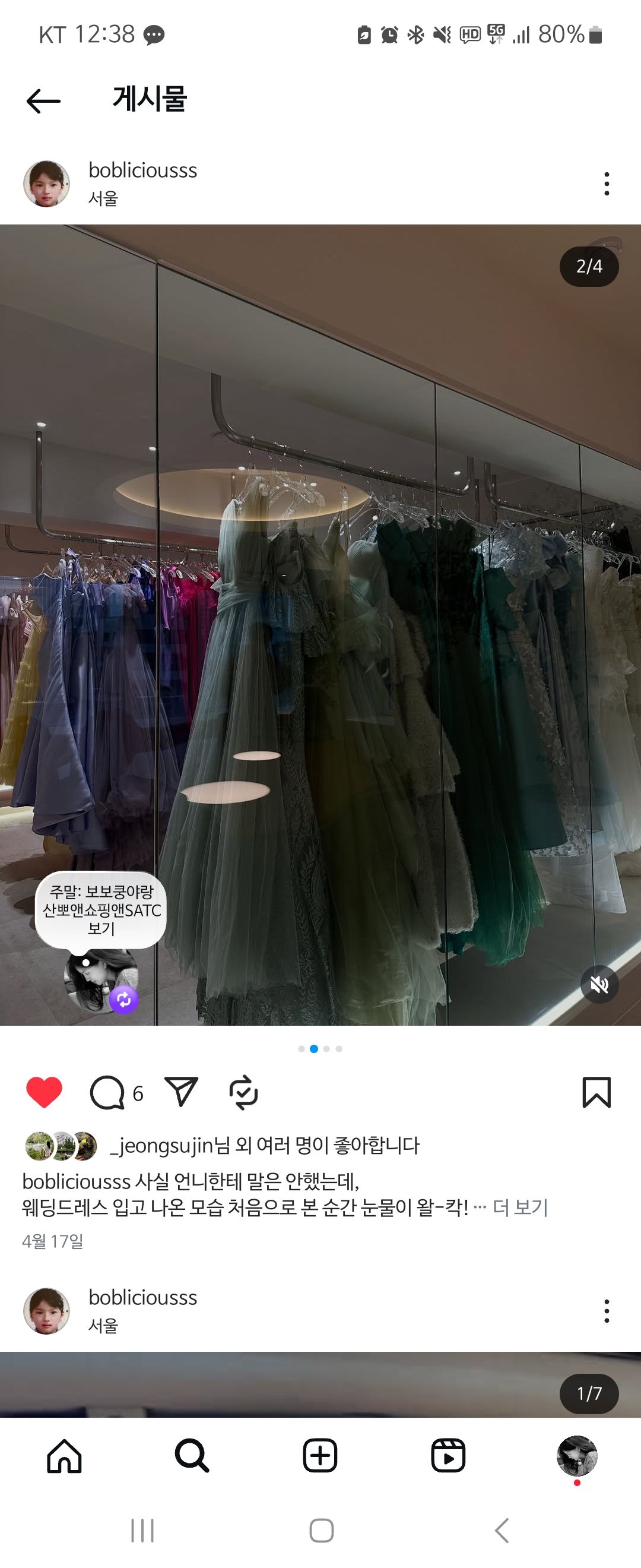Screen dimensions: 641x1568
Task: Unmute the post's audio
Action: (599, 984)
